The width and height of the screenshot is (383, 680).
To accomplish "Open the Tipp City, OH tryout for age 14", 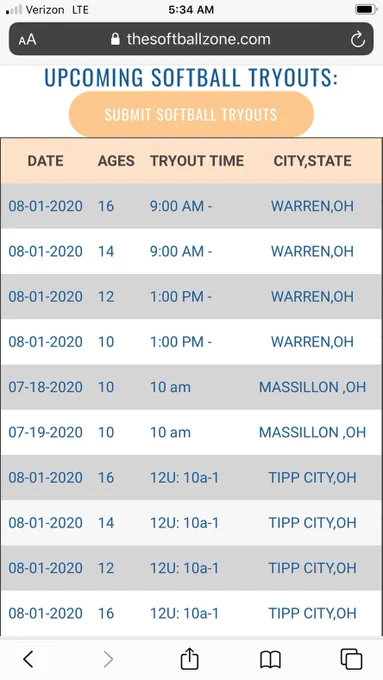I will [191, 523].
